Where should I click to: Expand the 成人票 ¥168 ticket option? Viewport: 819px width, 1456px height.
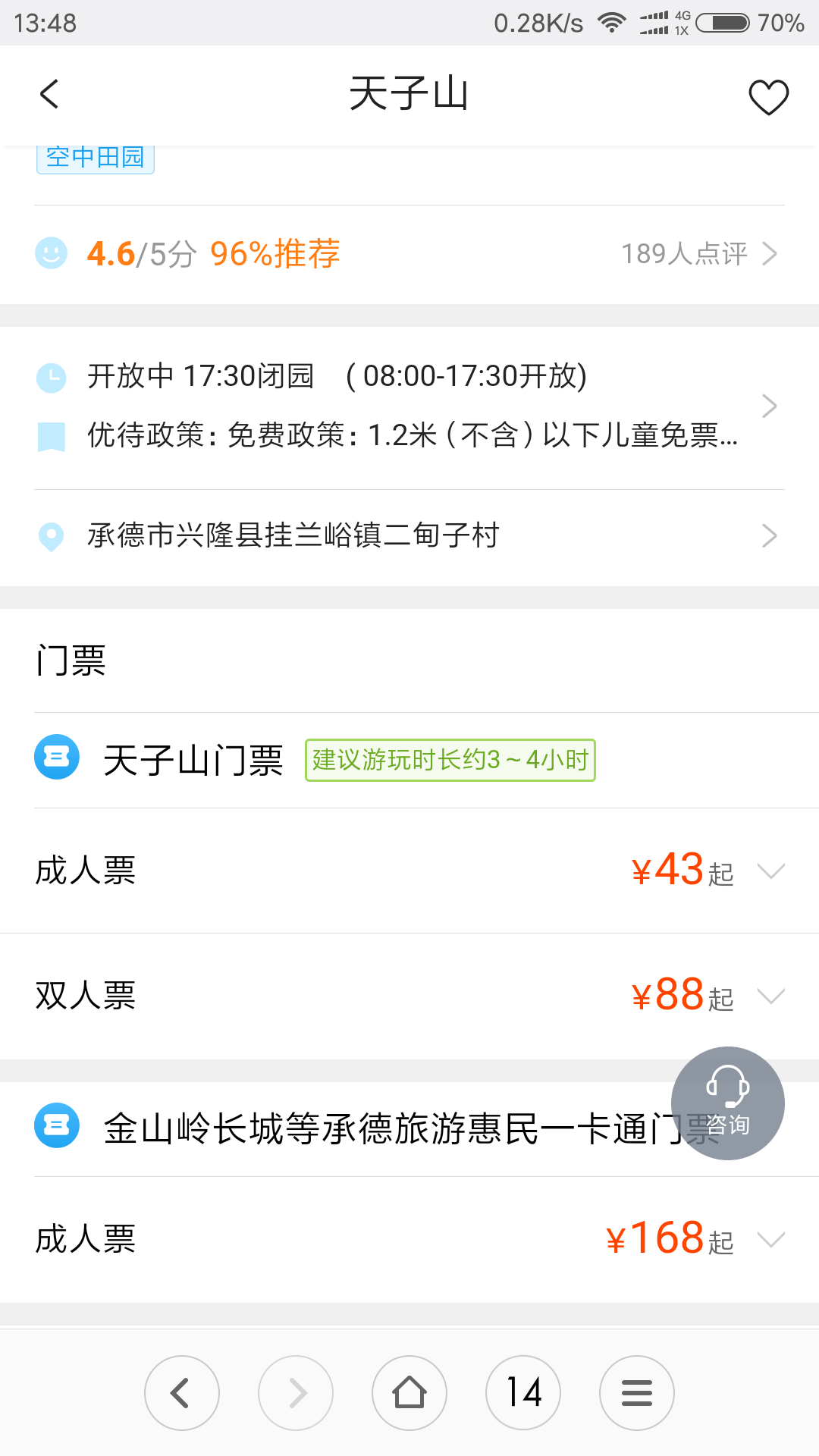pyautogui.click(x=409, y=1240)
